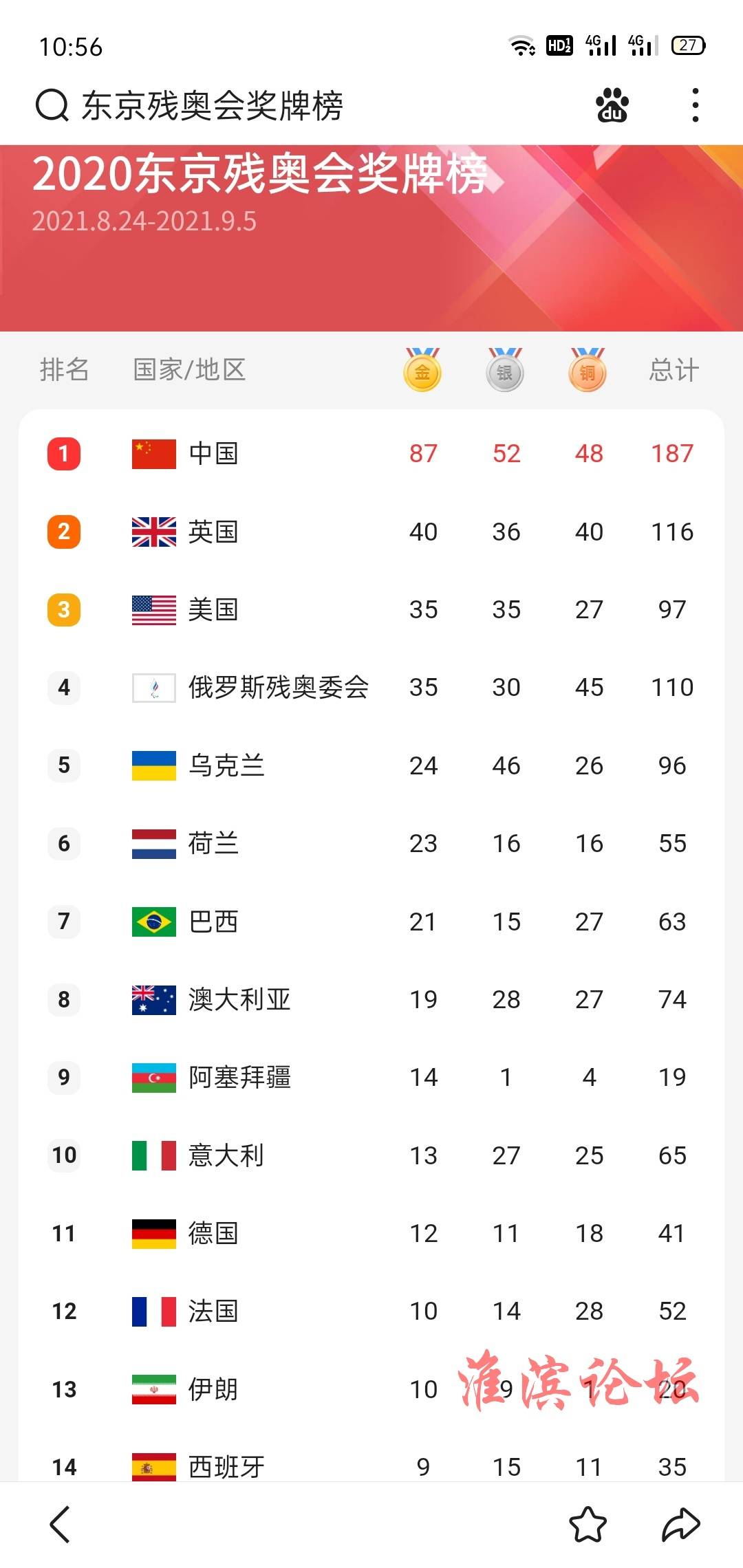Open the 英国 medal row
743x1568 pixels.
point(371,532)
